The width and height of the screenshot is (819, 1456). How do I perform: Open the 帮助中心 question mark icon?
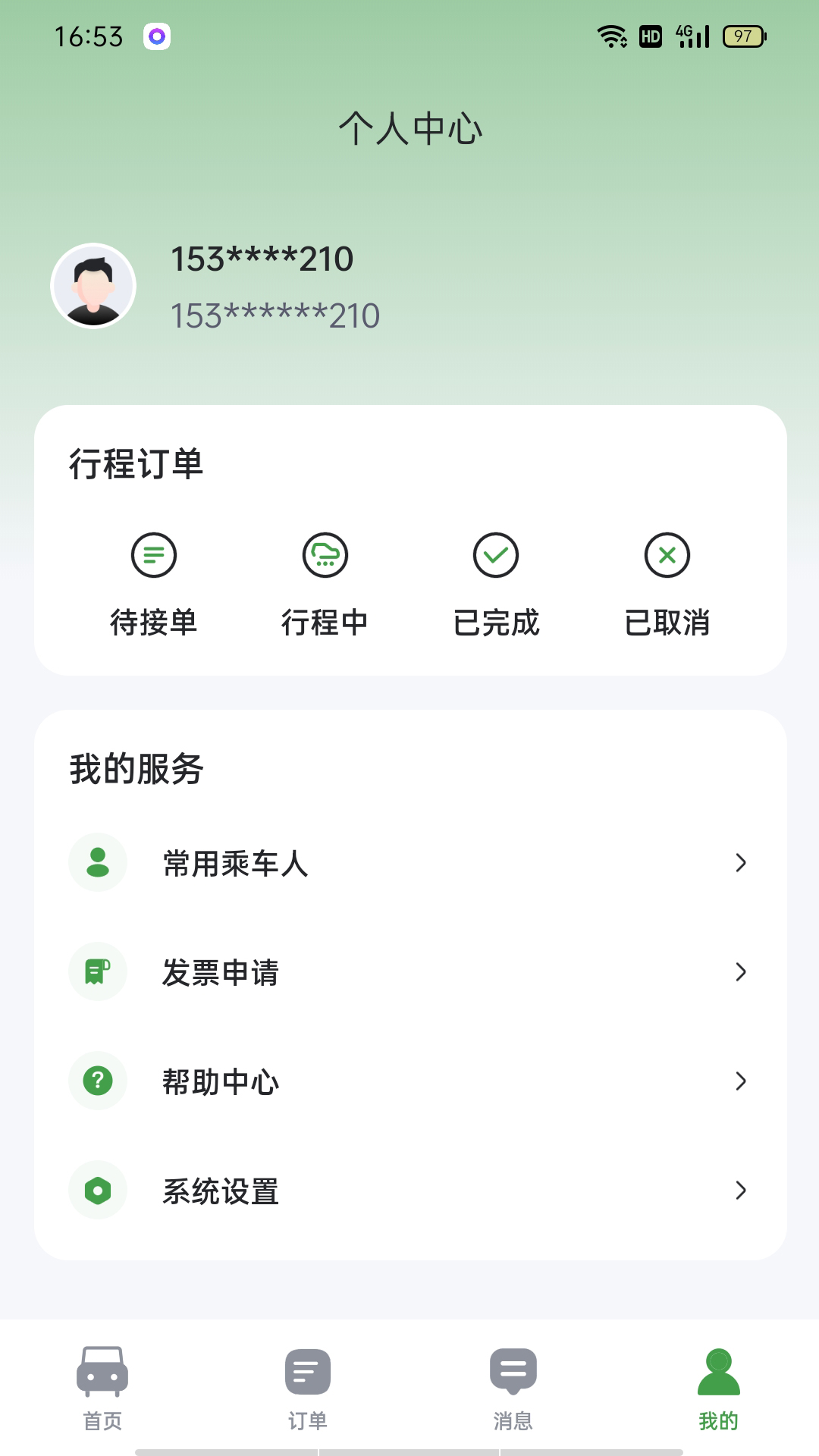coord(97,1081)
